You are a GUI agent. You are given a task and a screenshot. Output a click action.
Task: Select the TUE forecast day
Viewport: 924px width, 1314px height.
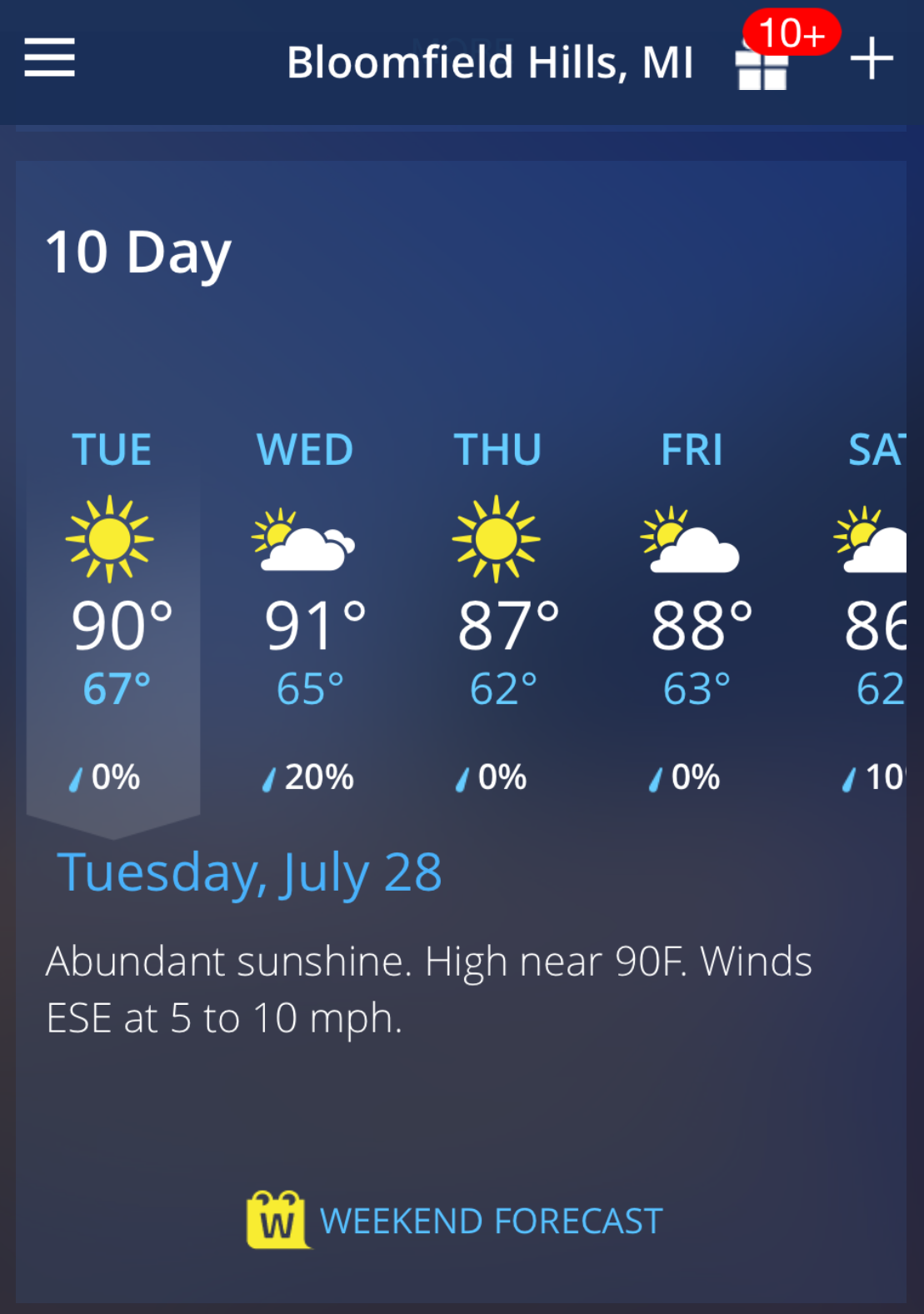(112, 617)
